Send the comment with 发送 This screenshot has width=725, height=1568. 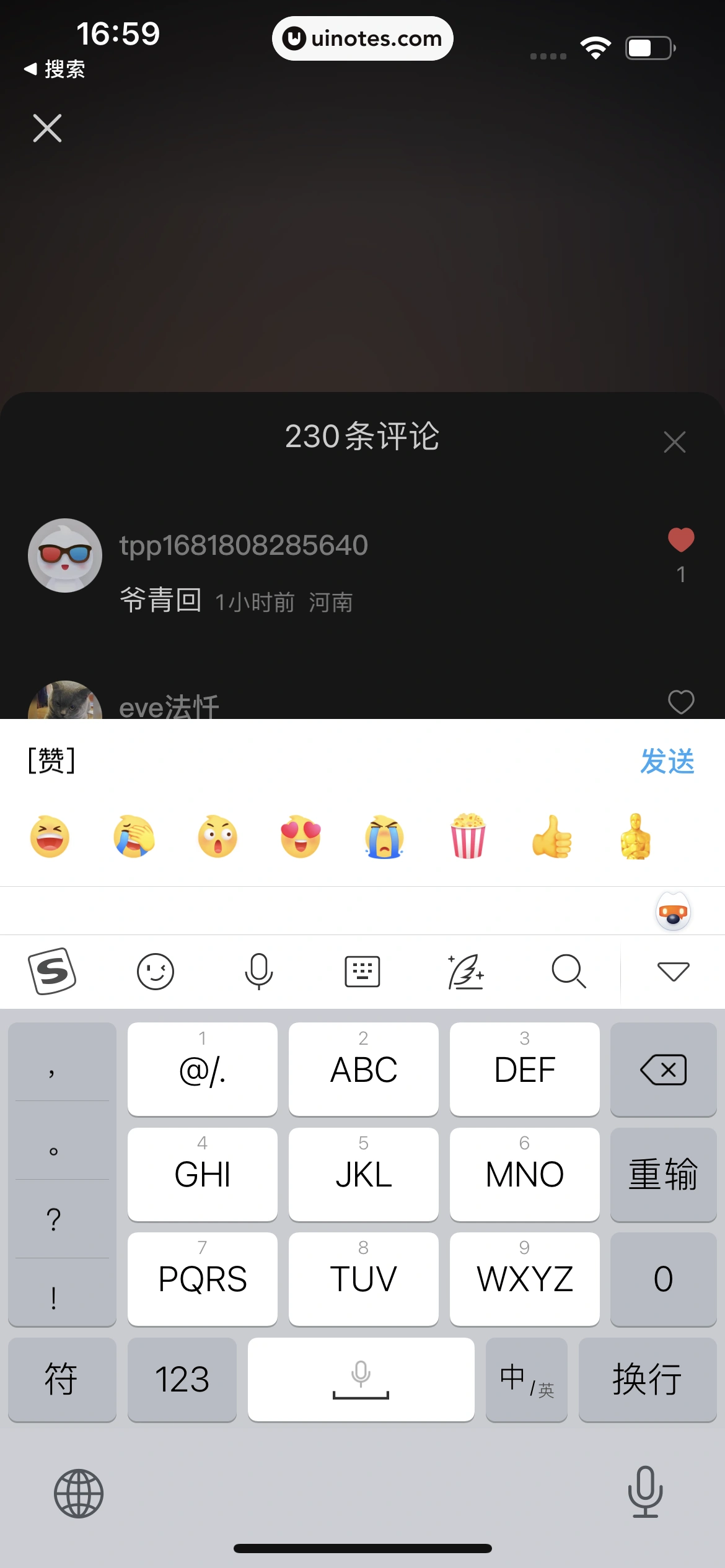tap(667, 761)
